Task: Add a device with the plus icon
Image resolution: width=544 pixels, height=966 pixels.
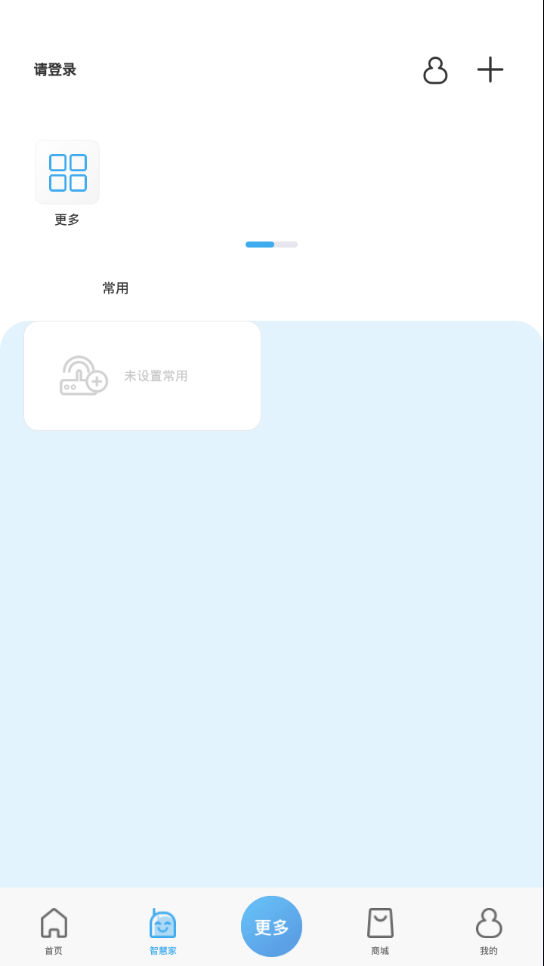Action: pos(490,70)
